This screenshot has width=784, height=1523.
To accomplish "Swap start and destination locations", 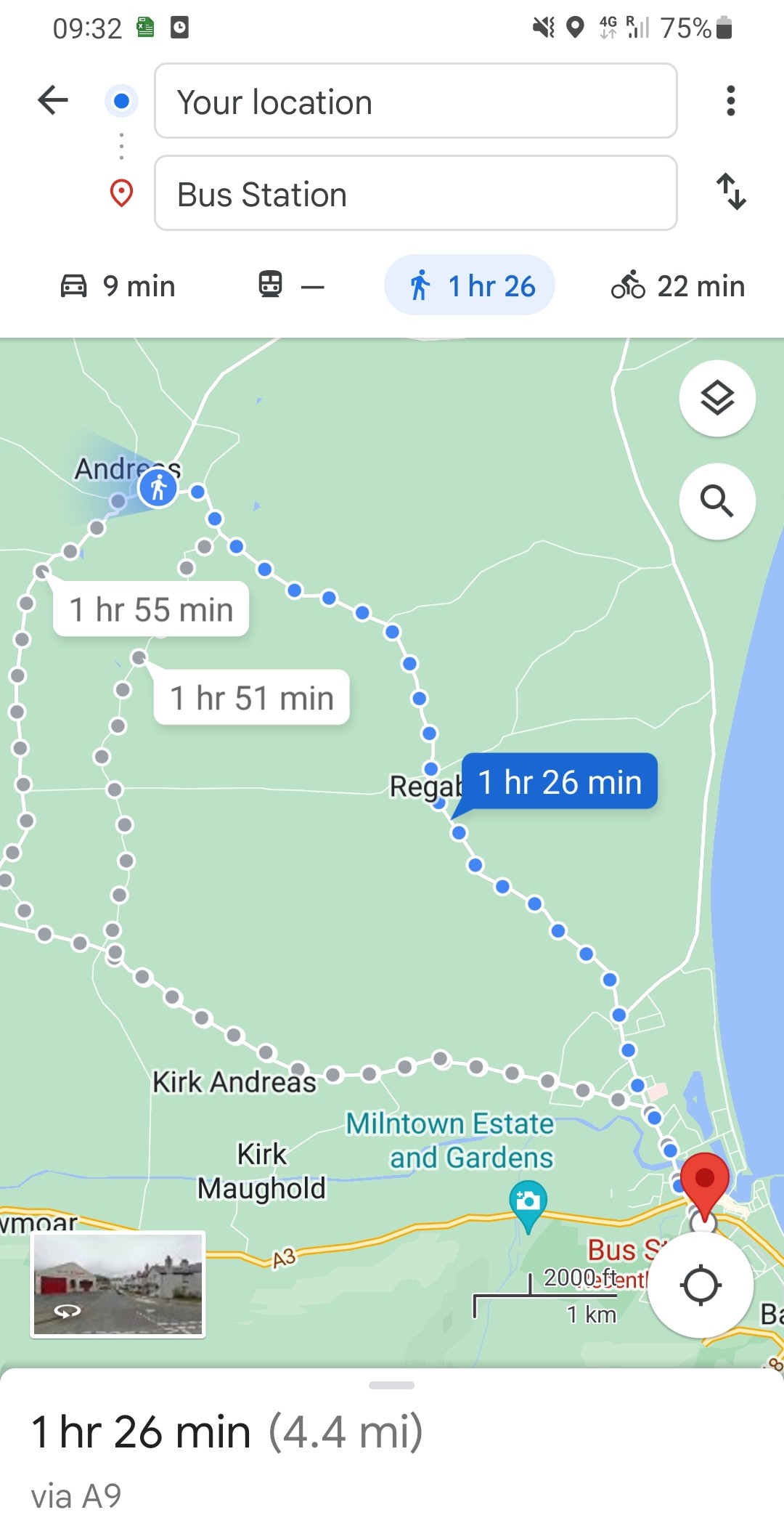I will [730, 192].
